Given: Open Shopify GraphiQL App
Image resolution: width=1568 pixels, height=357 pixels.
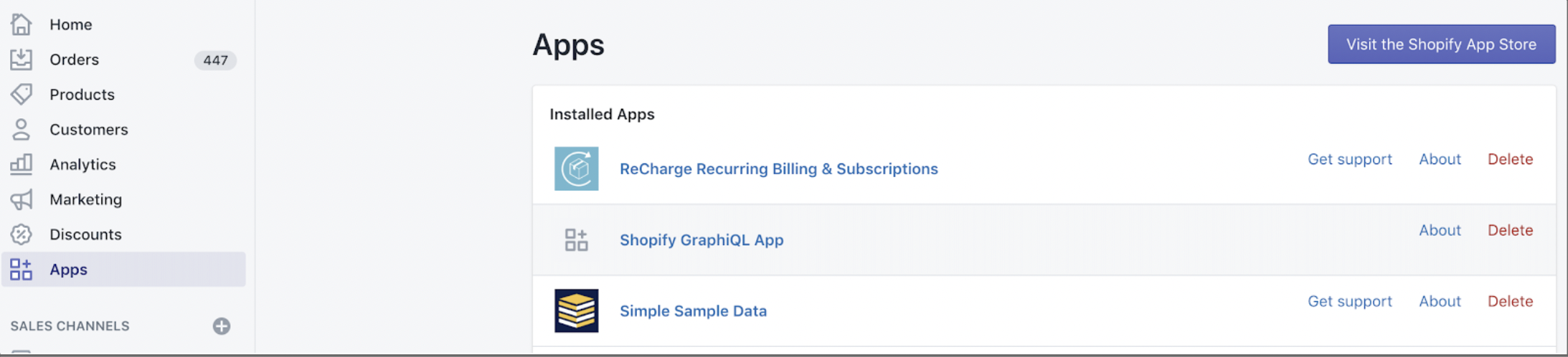Looking at the screenshot, I should pyautogui.click(x=701, y=240).
